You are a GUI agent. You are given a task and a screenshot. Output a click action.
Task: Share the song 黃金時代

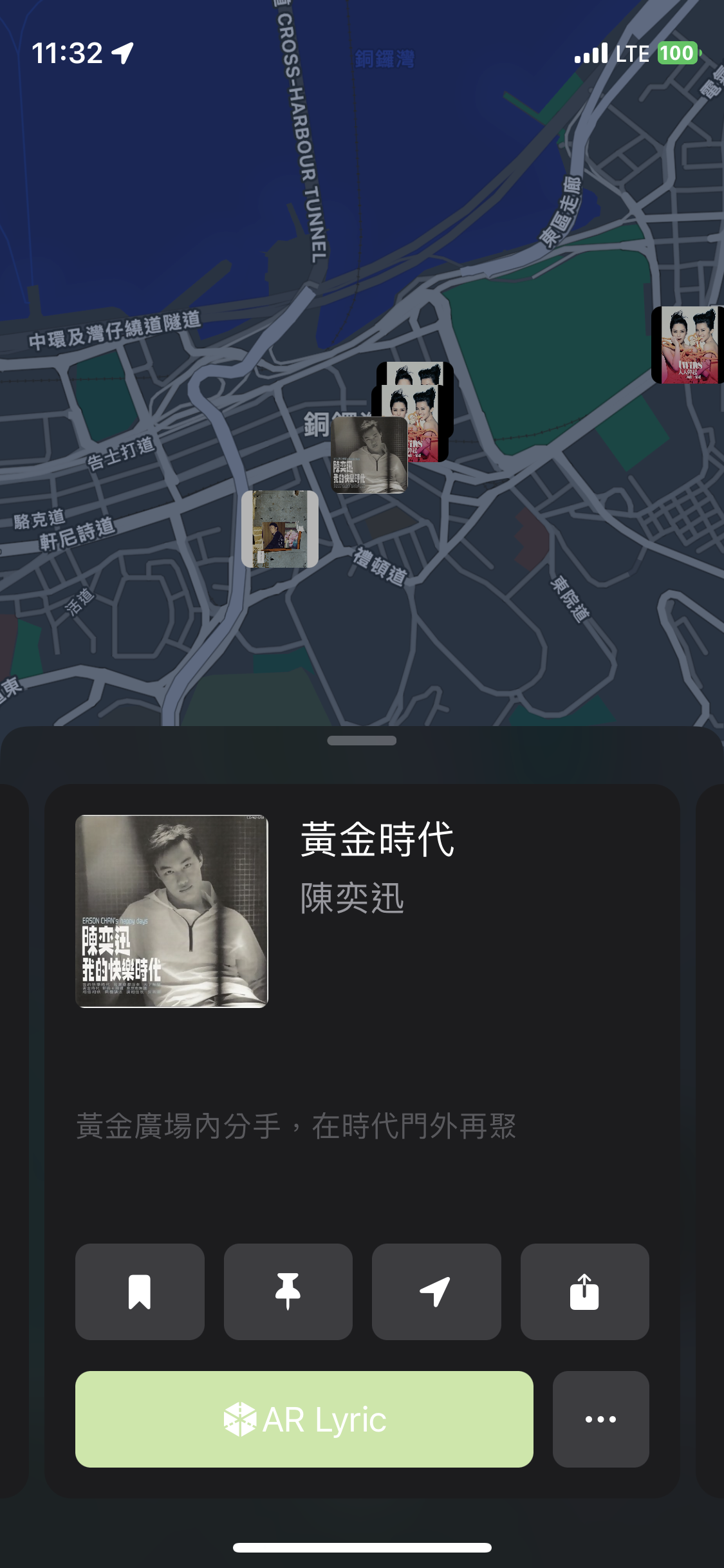pyautogui.click(x=584, y=1291)
